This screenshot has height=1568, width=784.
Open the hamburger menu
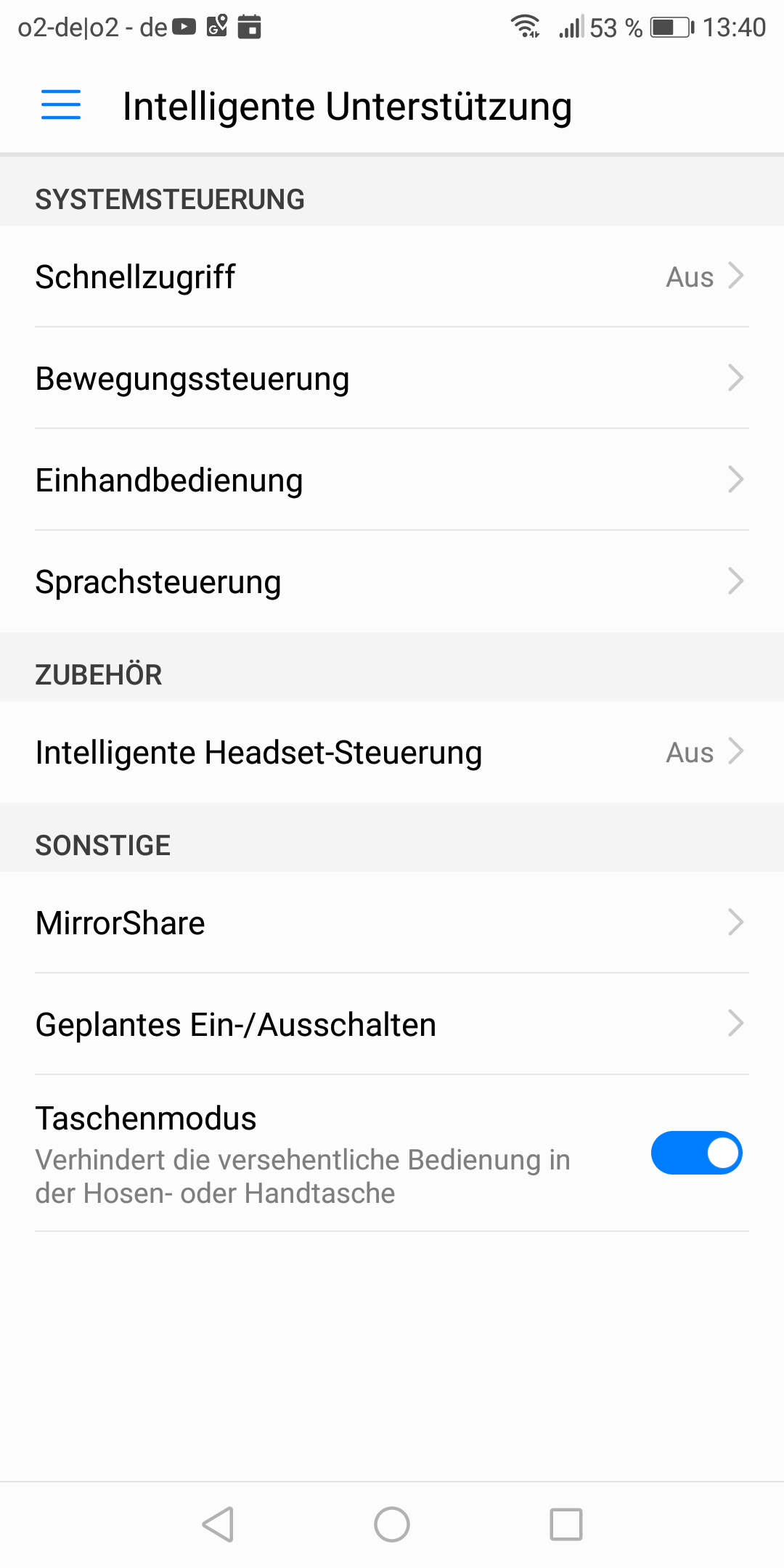tap(61, 105)
